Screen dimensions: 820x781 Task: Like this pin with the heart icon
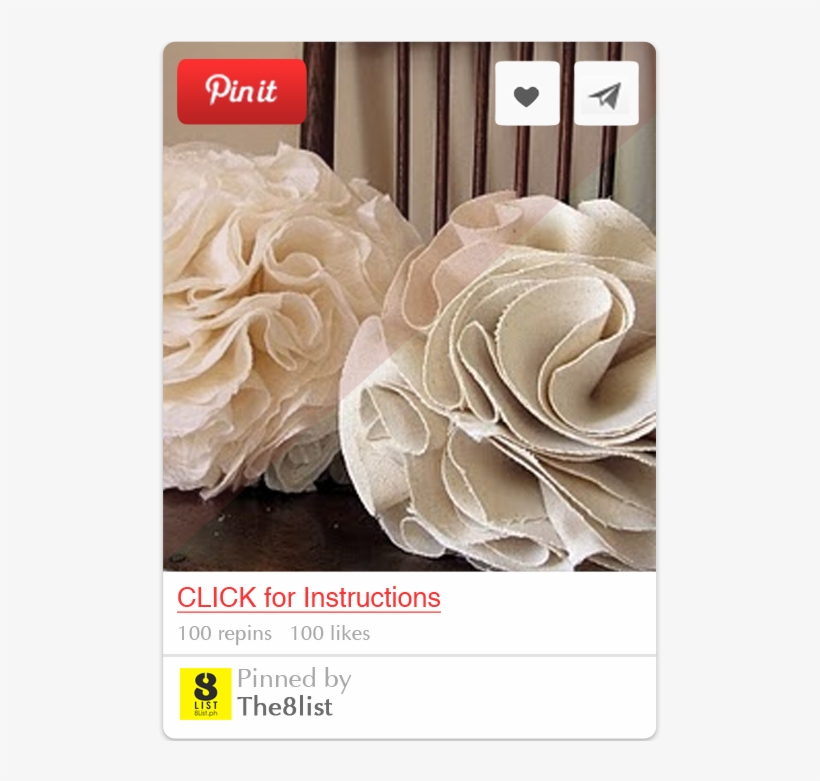(x=527, y=94)
